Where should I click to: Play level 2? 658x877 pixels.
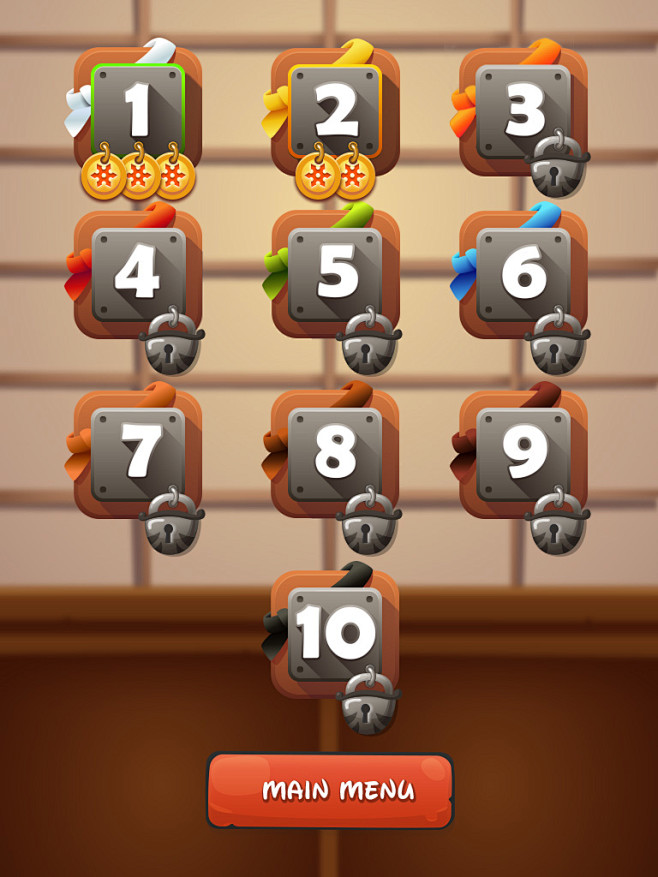[336, 112]
